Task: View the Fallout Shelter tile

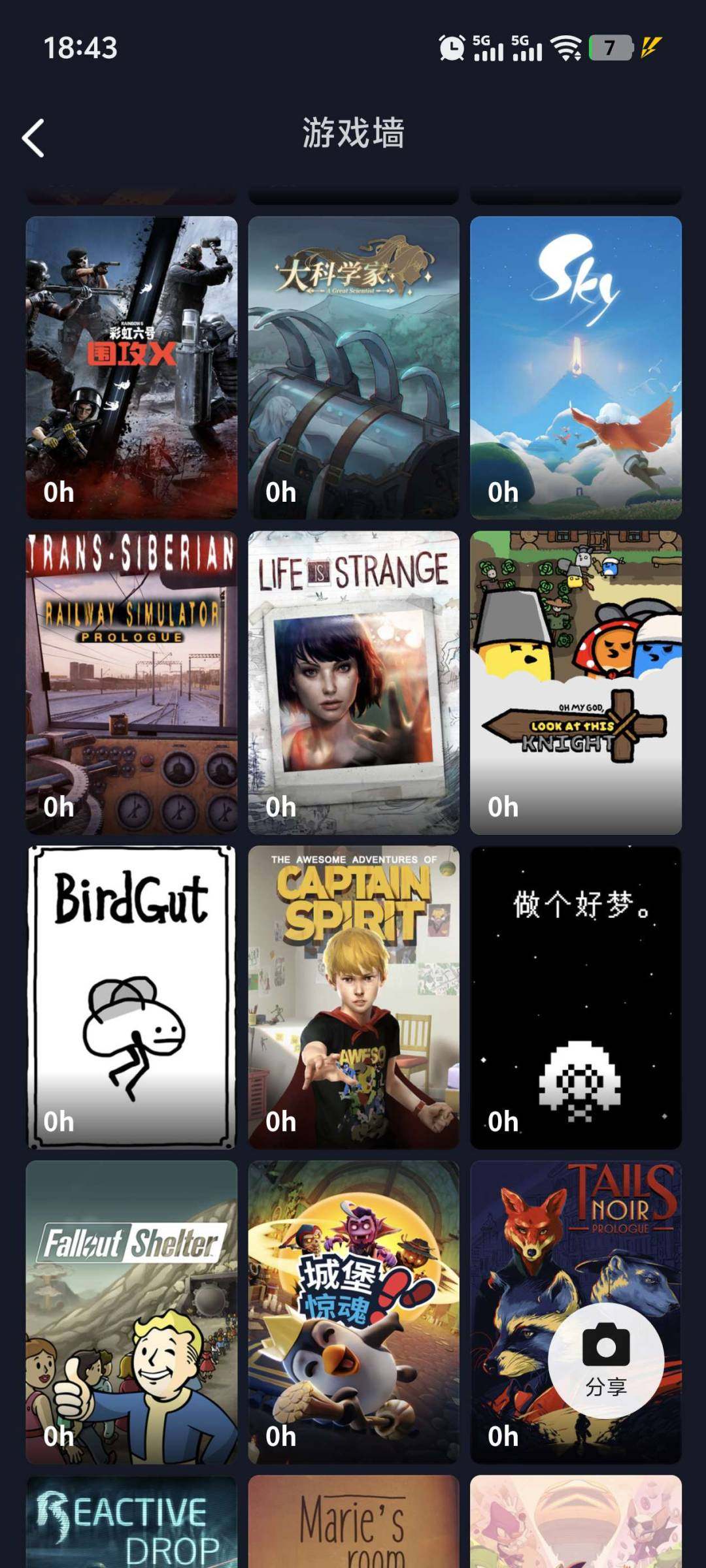Action: (131, 1312)
